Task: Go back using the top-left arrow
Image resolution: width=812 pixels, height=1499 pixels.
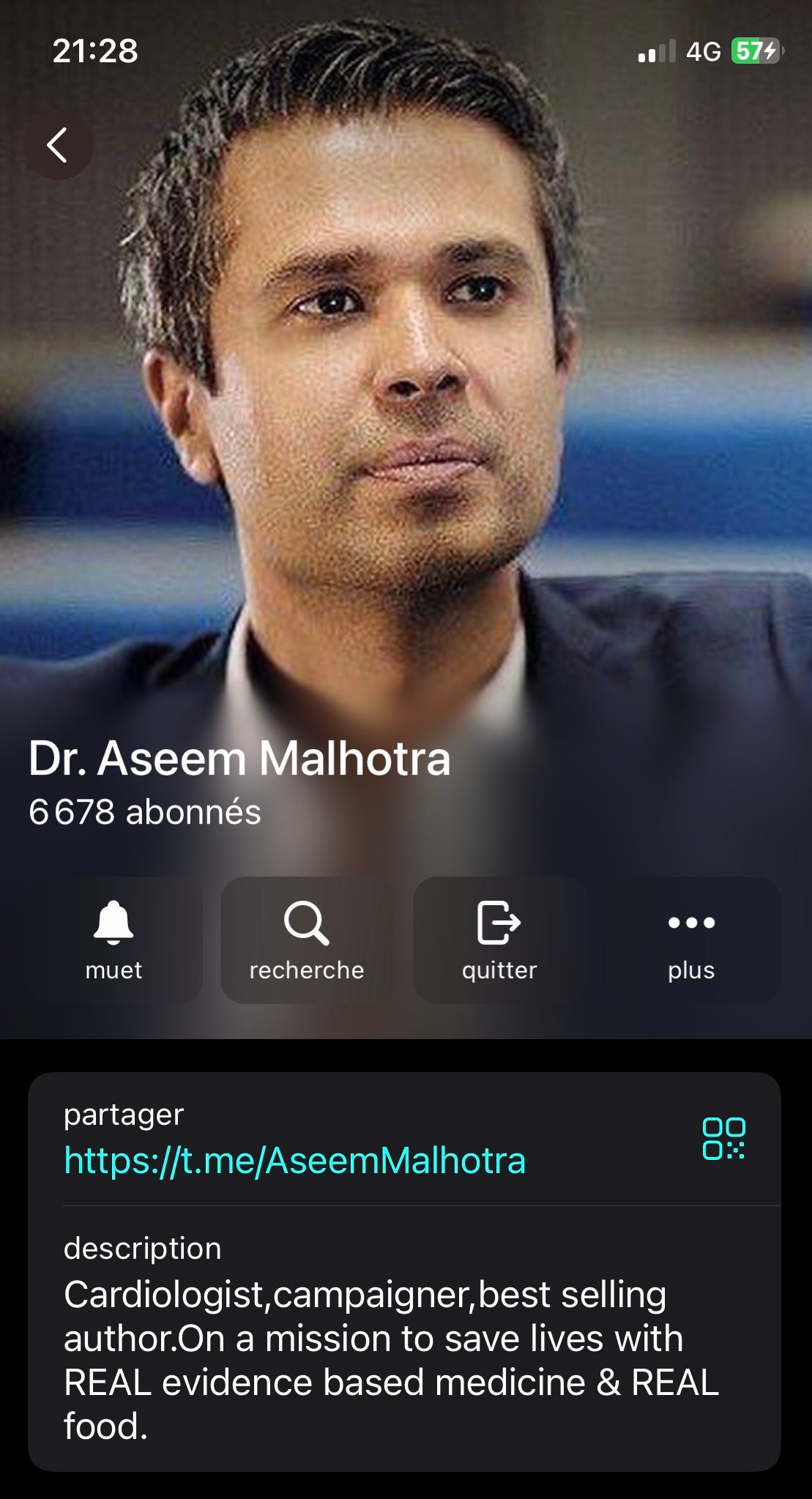Action: (59, 145)
